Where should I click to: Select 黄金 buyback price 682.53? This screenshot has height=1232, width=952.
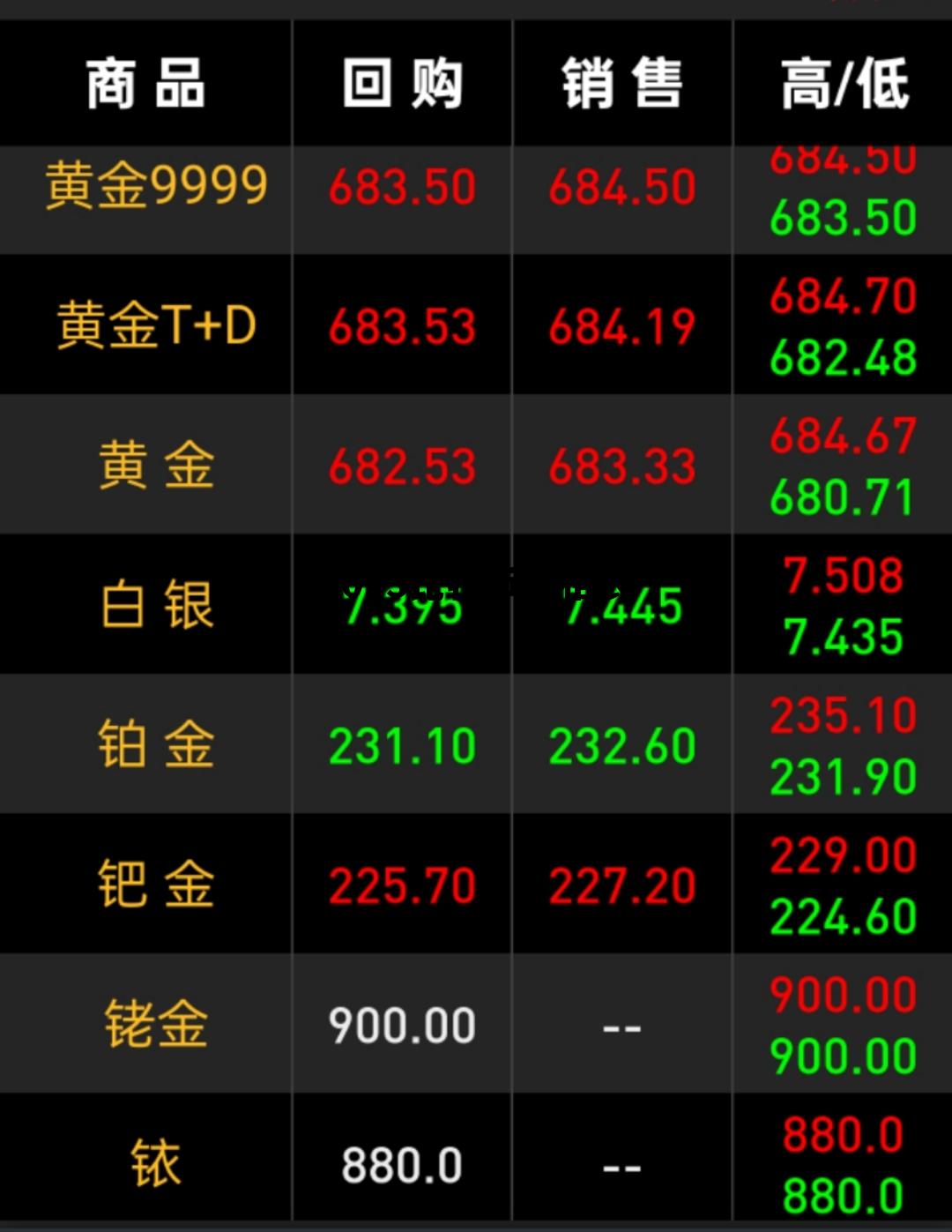[401, 465]
